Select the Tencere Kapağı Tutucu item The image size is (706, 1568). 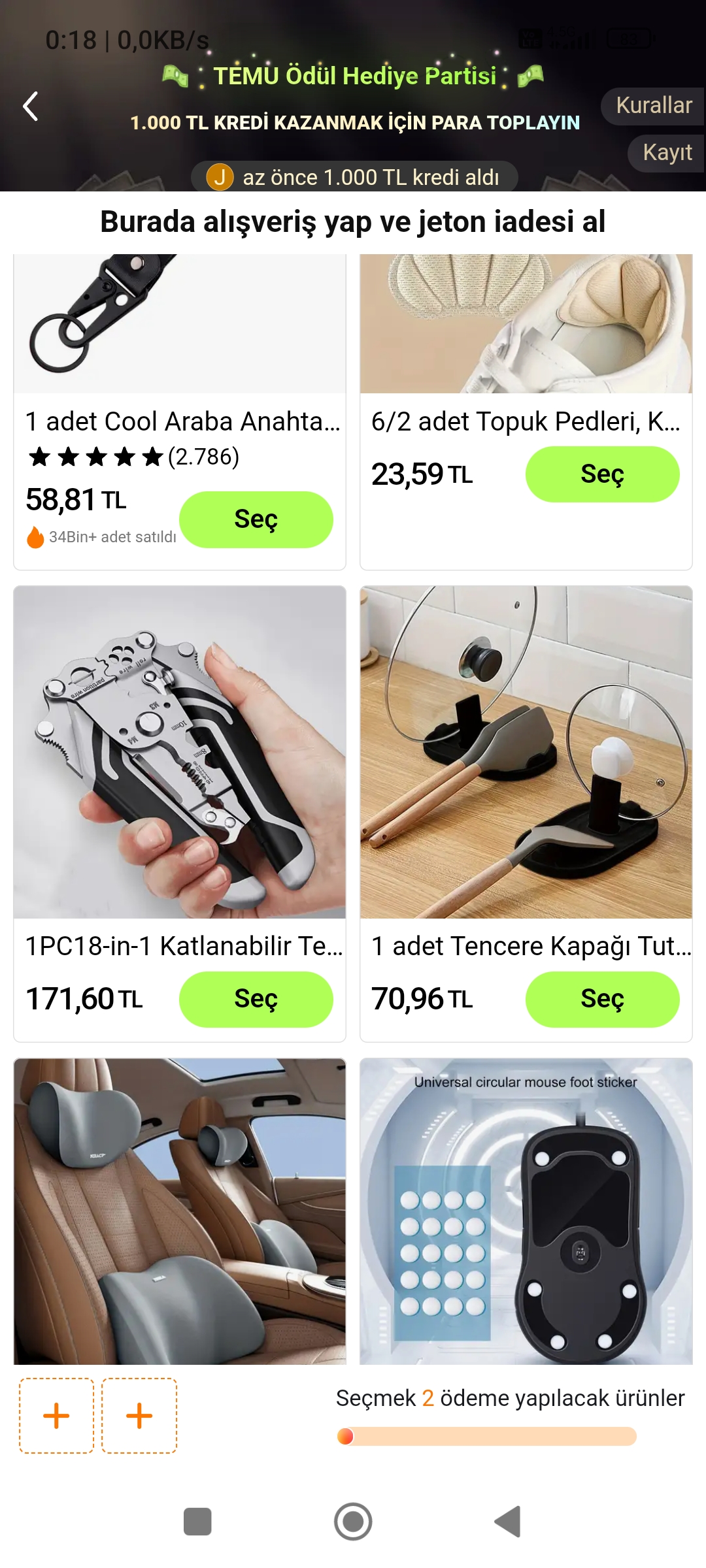602,999
